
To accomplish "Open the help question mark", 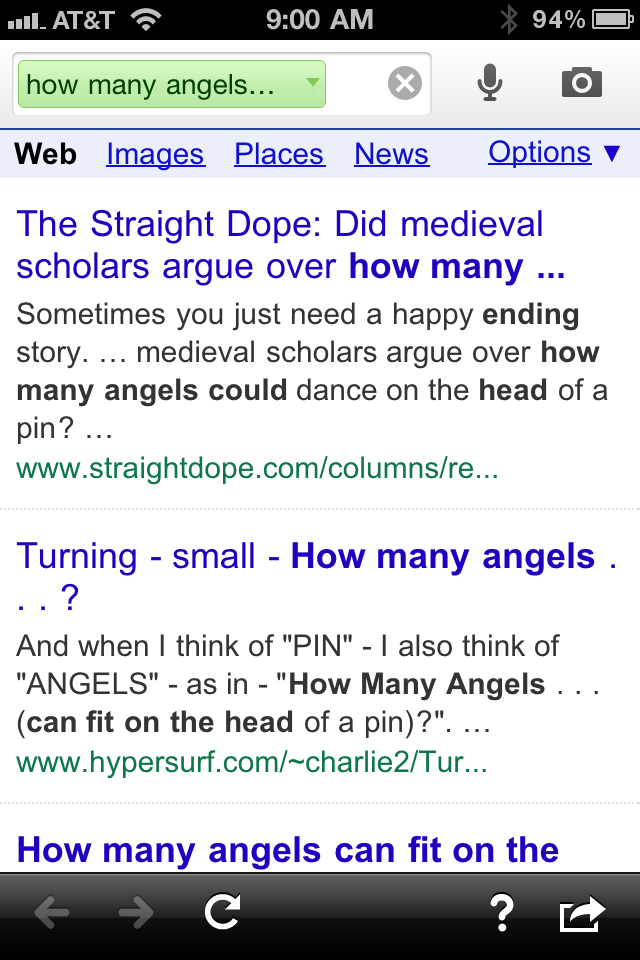I will click(x=501, y=912).
